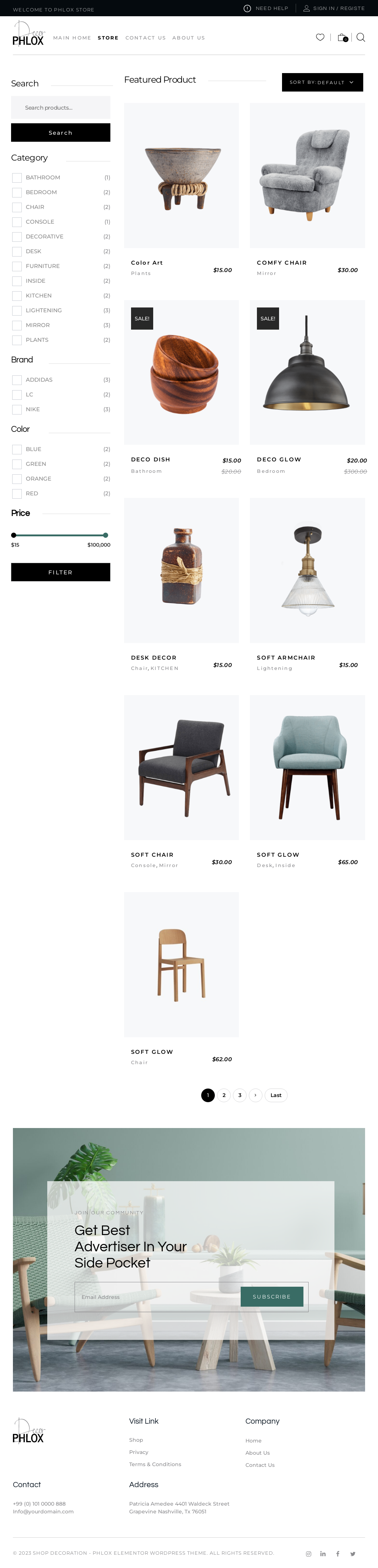Select the Lightening category checkbox

click(x=17, y=310)
